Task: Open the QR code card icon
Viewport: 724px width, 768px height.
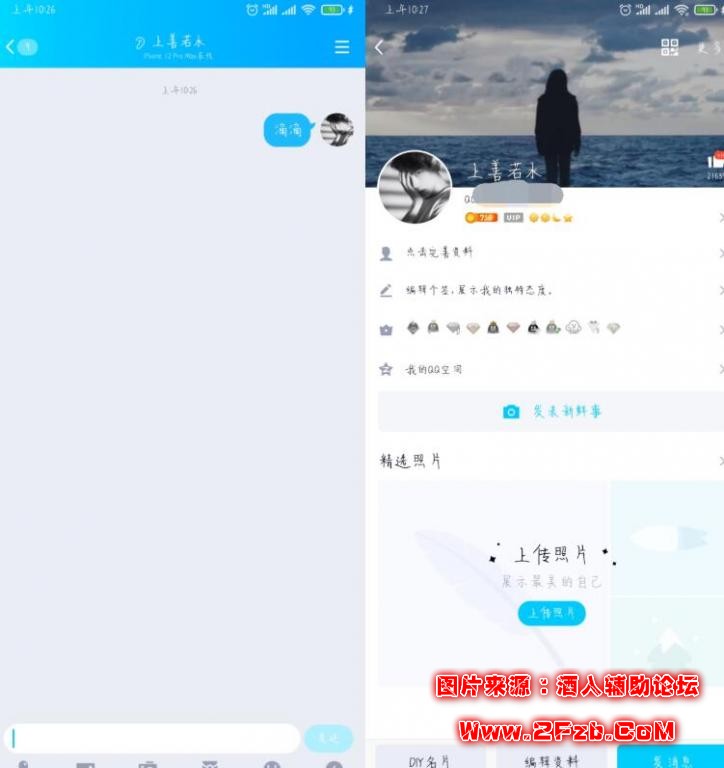Action: tap(670, 47)
